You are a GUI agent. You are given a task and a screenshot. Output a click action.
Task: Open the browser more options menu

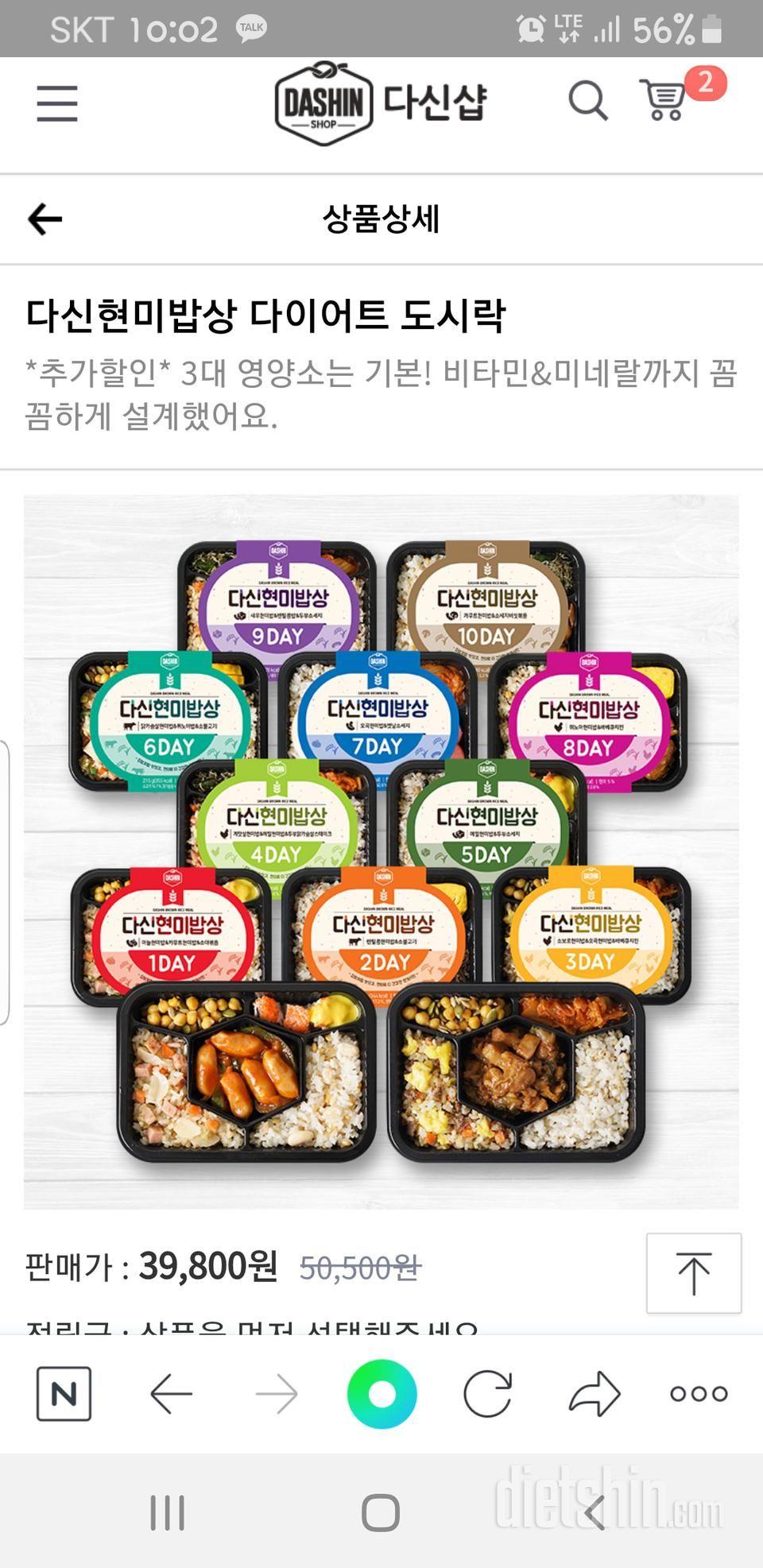click(699, 1393)
